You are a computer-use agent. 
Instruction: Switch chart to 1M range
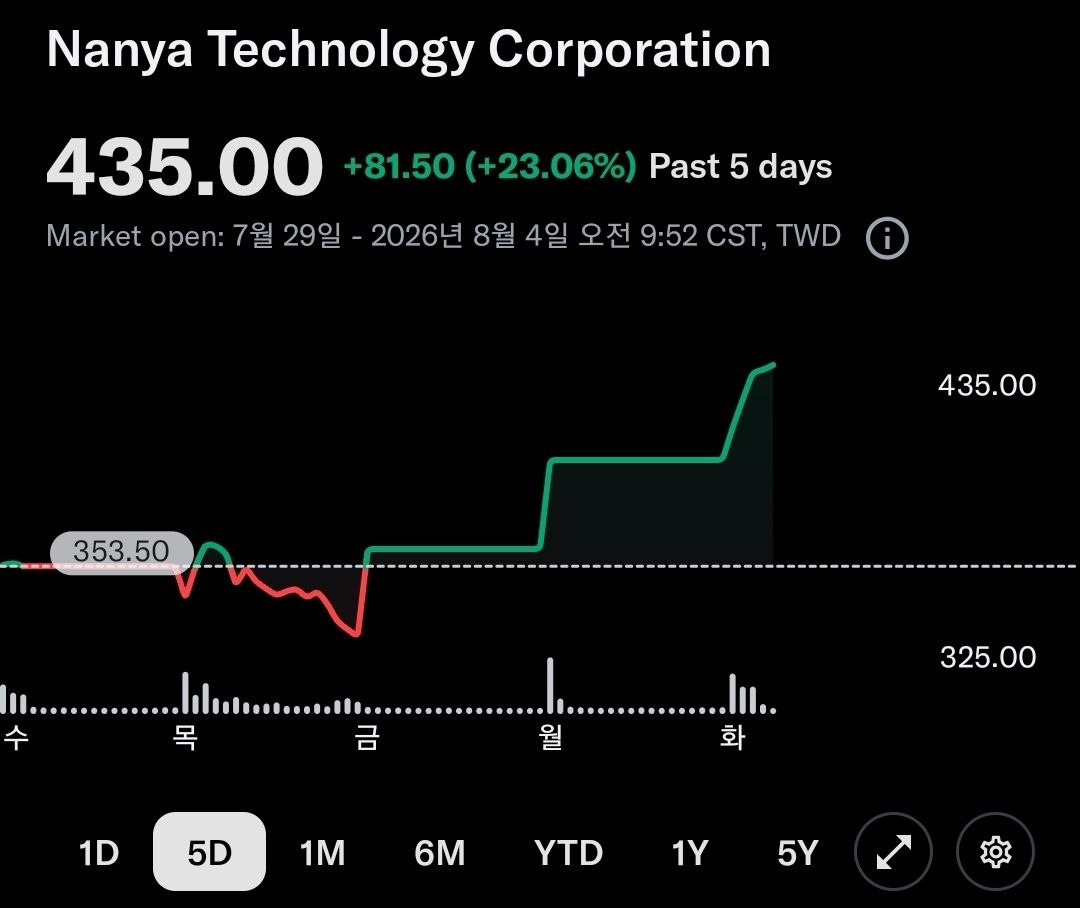click(x=322, y=853)
